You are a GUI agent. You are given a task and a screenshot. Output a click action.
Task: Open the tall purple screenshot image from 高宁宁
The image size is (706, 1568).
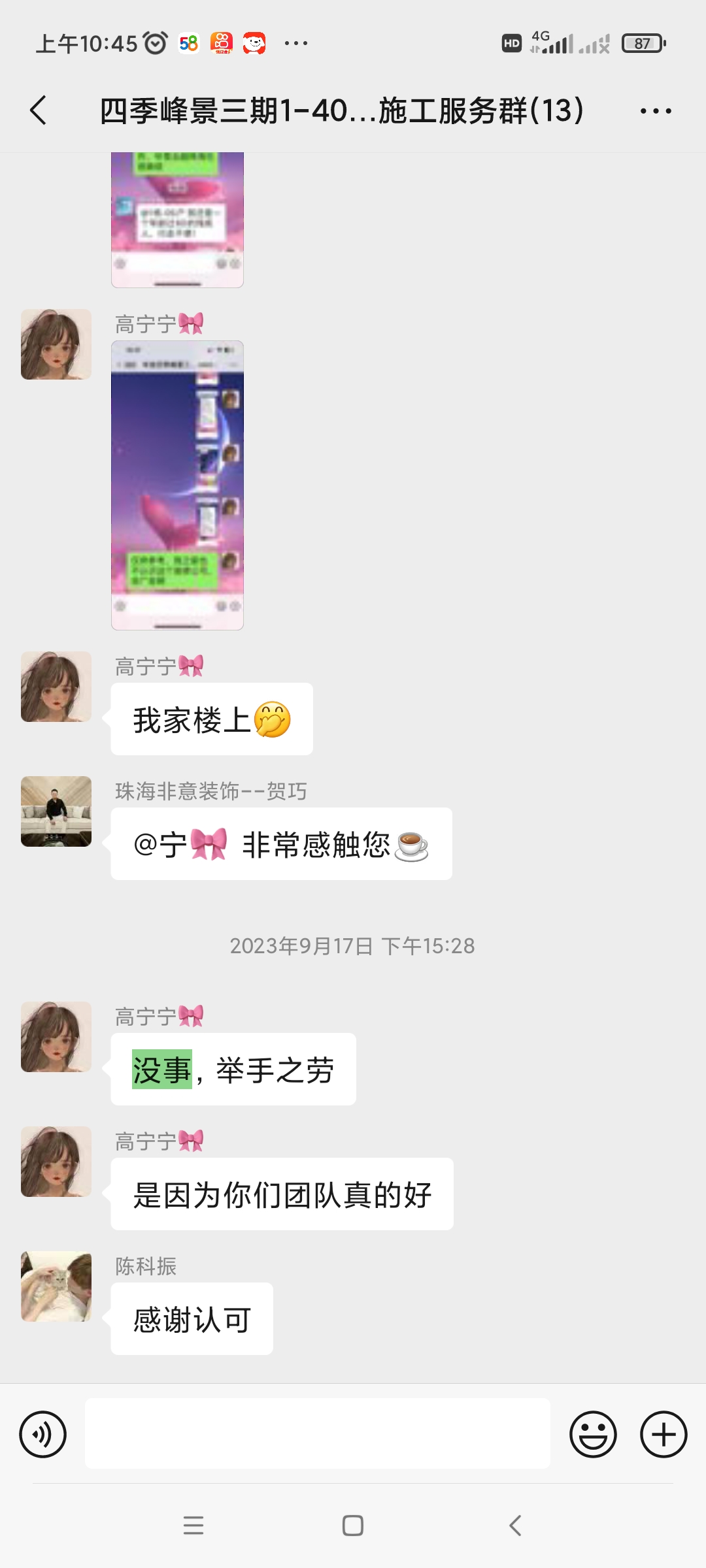(x=177, y=485)
